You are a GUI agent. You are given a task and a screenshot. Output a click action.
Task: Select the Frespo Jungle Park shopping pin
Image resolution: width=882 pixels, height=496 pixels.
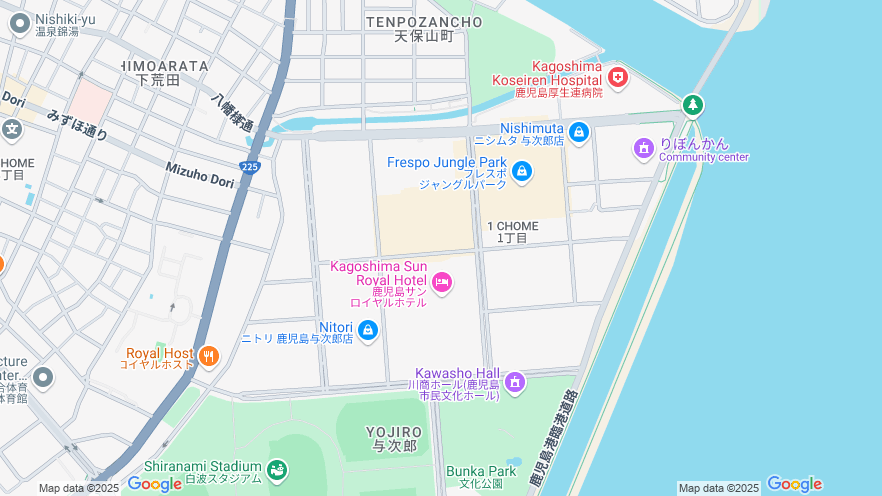[521, 173]
